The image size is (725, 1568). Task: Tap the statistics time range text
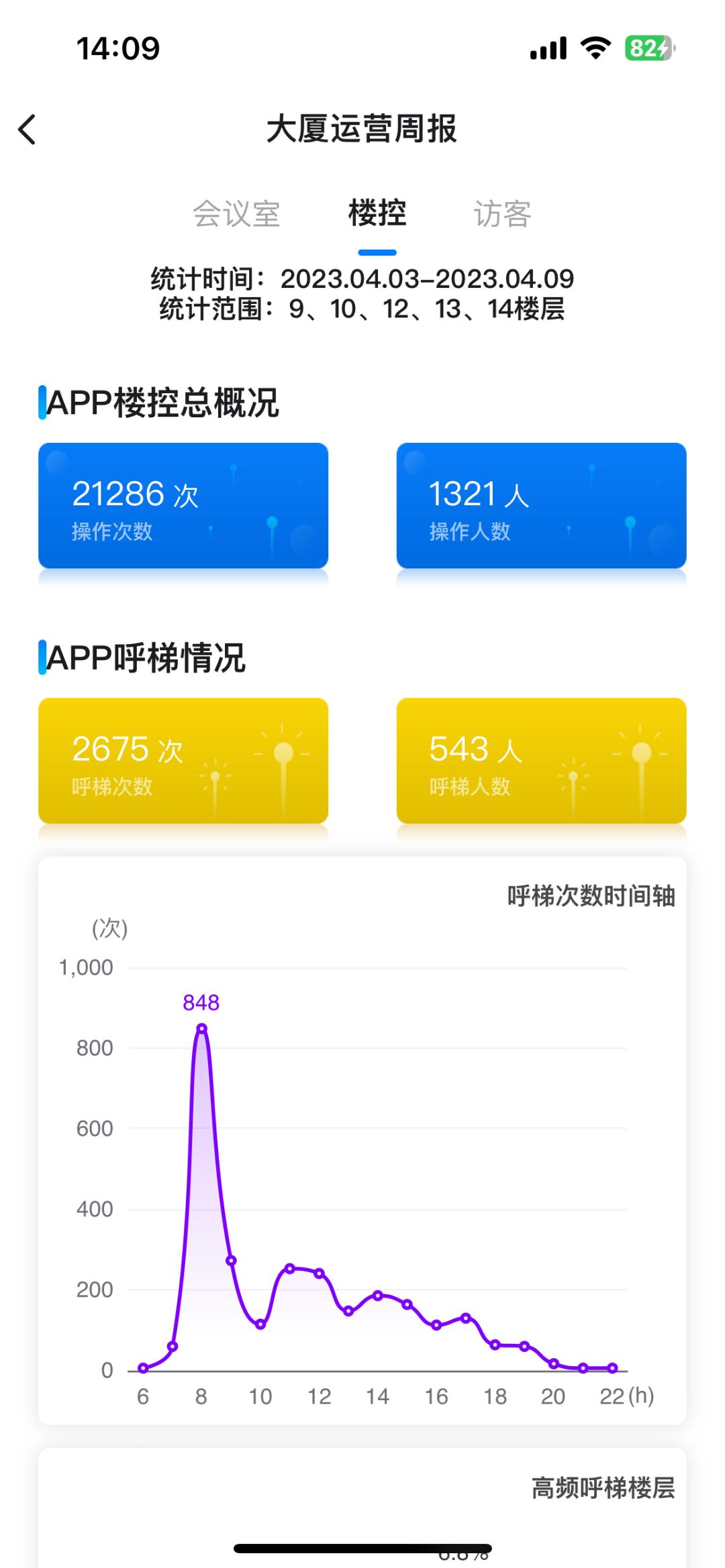click(362, 278)
